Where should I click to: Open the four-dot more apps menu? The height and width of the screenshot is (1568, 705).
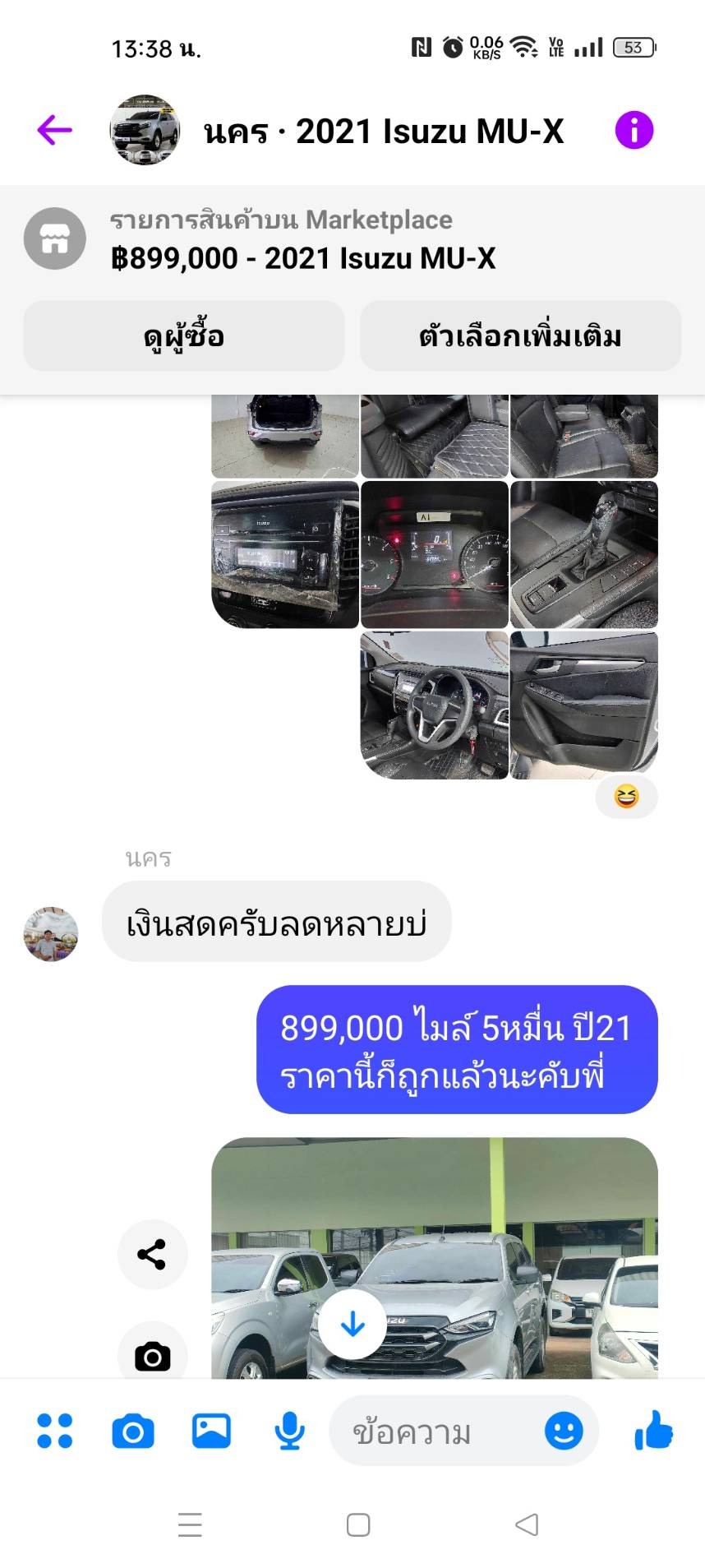coord(55,1431)
